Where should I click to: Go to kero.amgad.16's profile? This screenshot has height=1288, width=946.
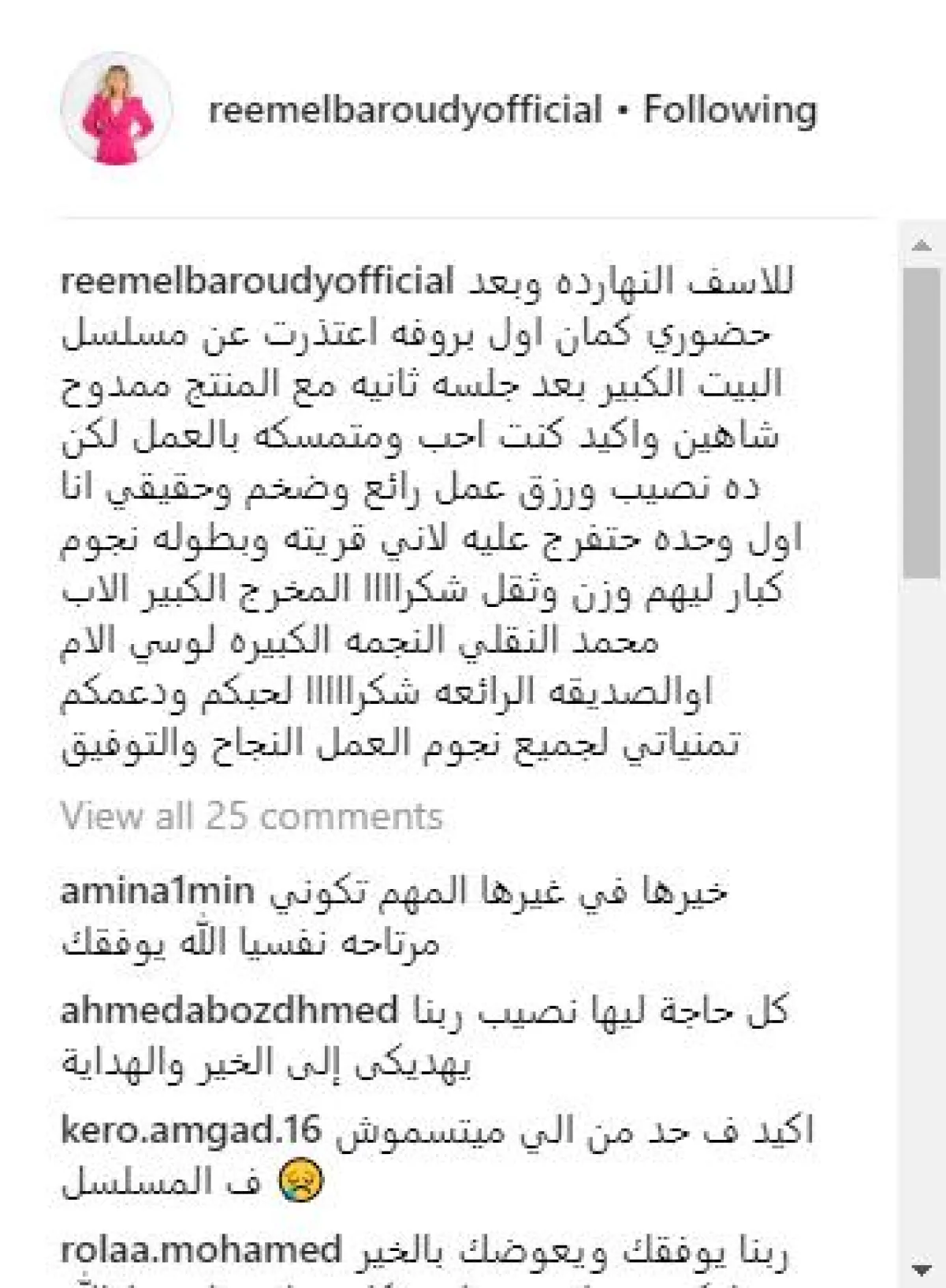[x=191, y=1132]
